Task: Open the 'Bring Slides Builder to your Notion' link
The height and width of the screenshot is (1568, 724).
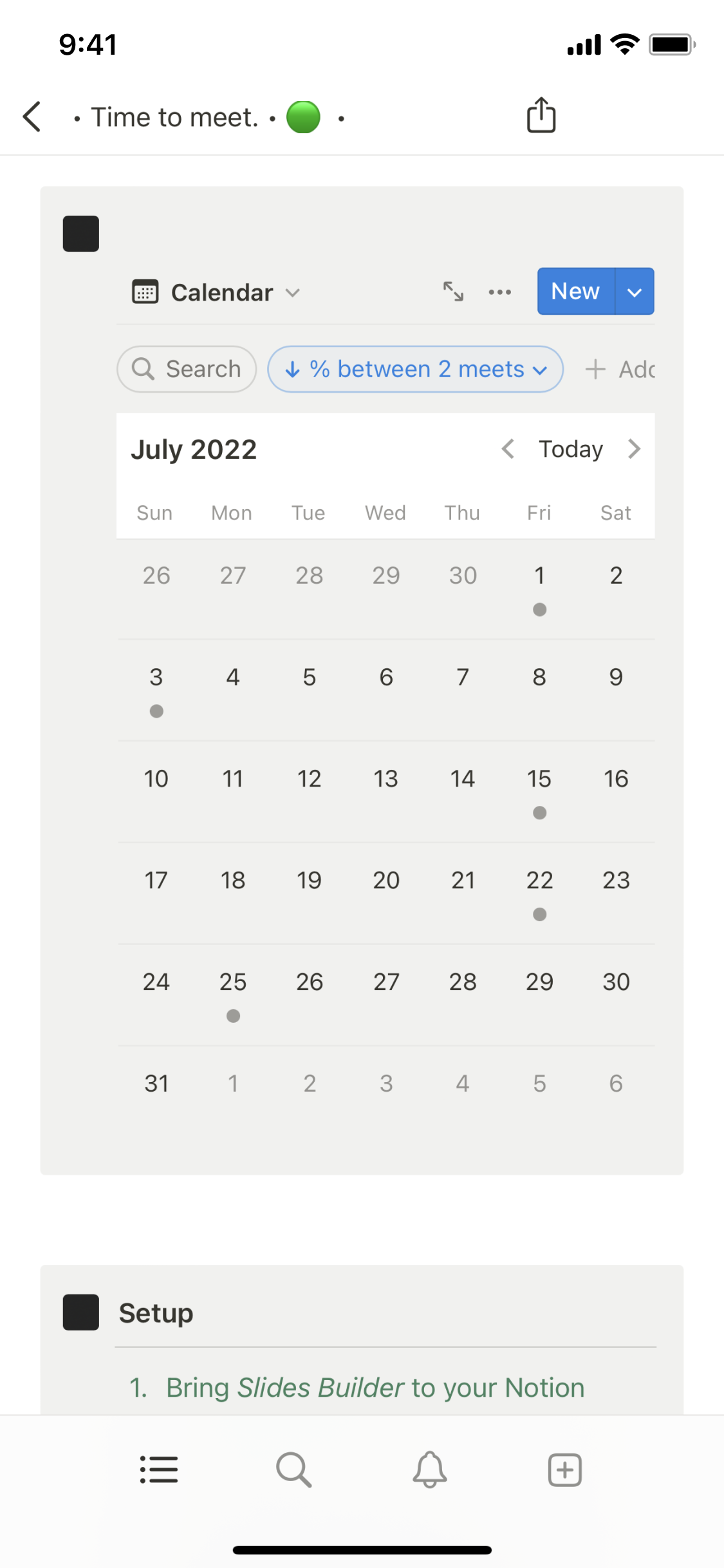Action: [375, 1388]
